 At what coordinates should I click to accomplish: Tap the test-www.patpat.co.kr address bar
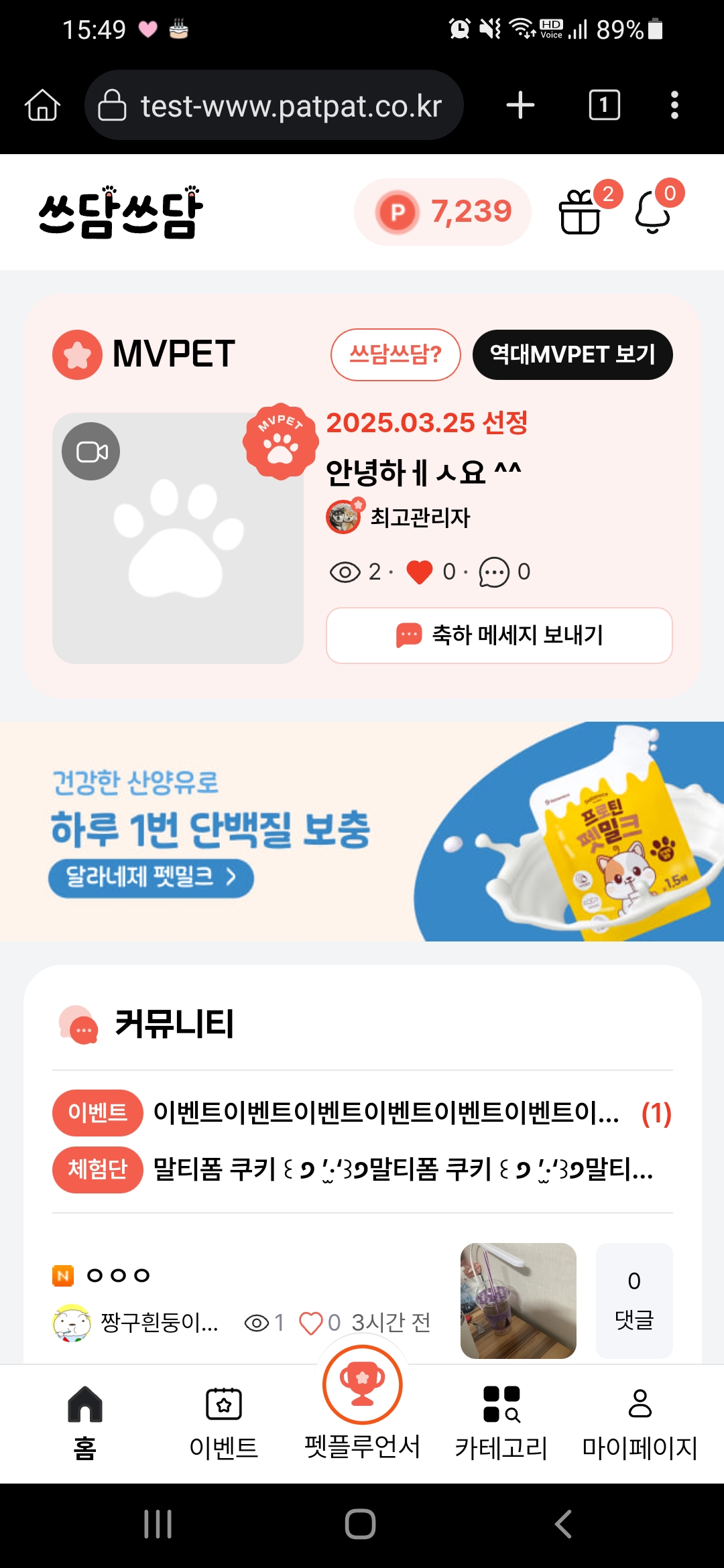click(x=274, y=105)
